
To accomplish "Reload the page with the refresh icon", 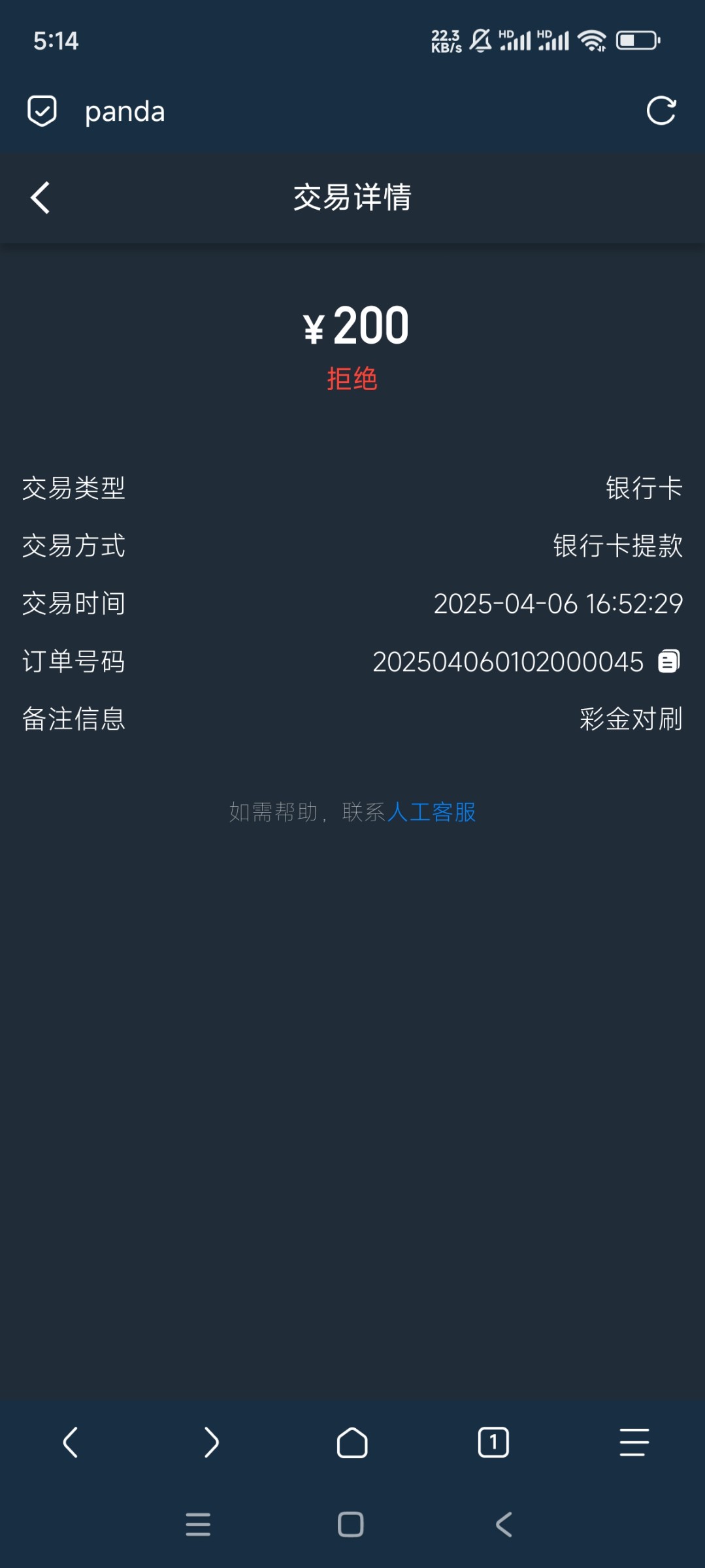I will point(661,110).
